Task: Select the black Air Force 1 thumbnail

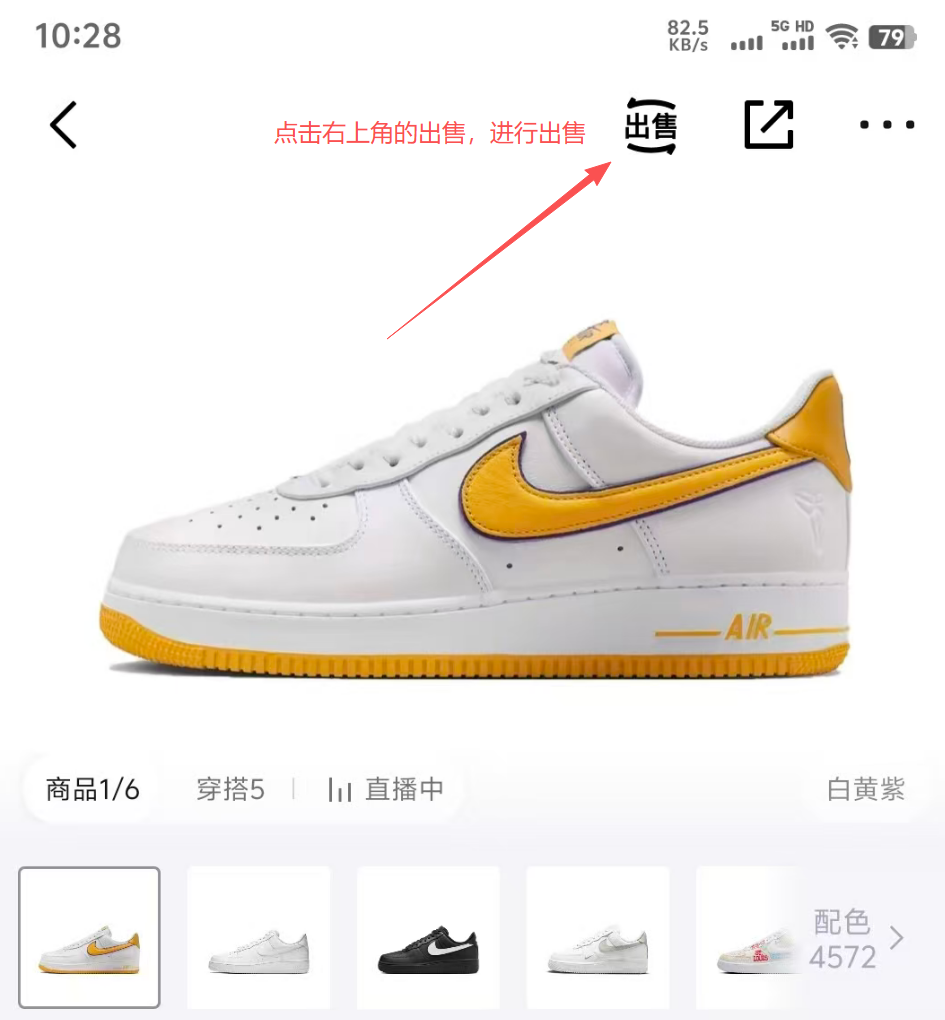Action: point(427,938)
